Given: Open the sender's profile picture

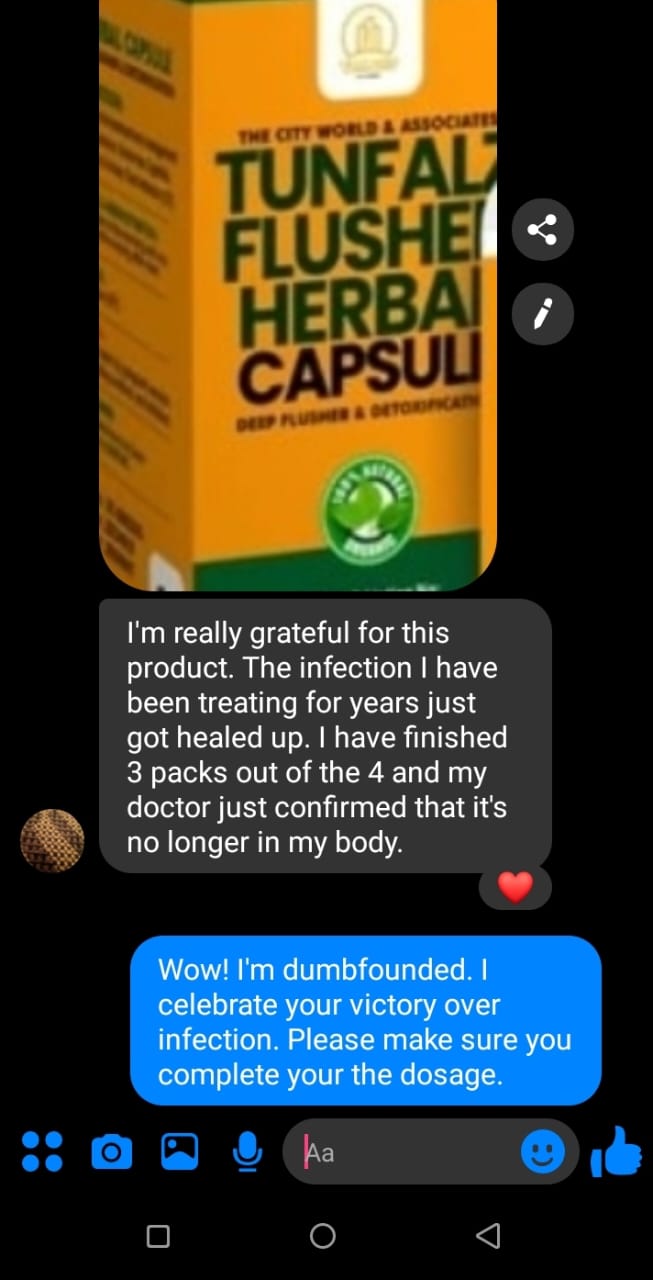Looking at the screenshot, I should pyautogui.click(x=53, y=840).
